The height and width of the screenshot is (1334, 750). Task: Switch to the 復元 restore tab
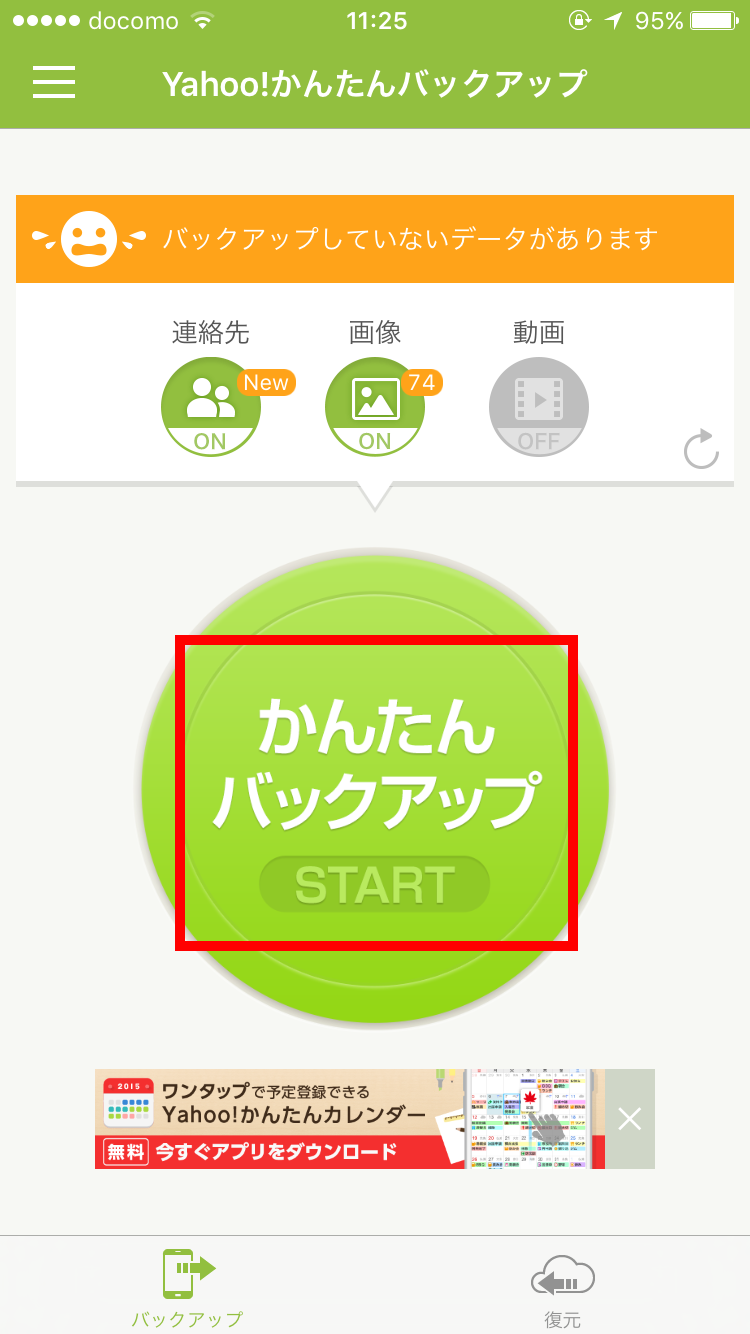(563, 1288)
